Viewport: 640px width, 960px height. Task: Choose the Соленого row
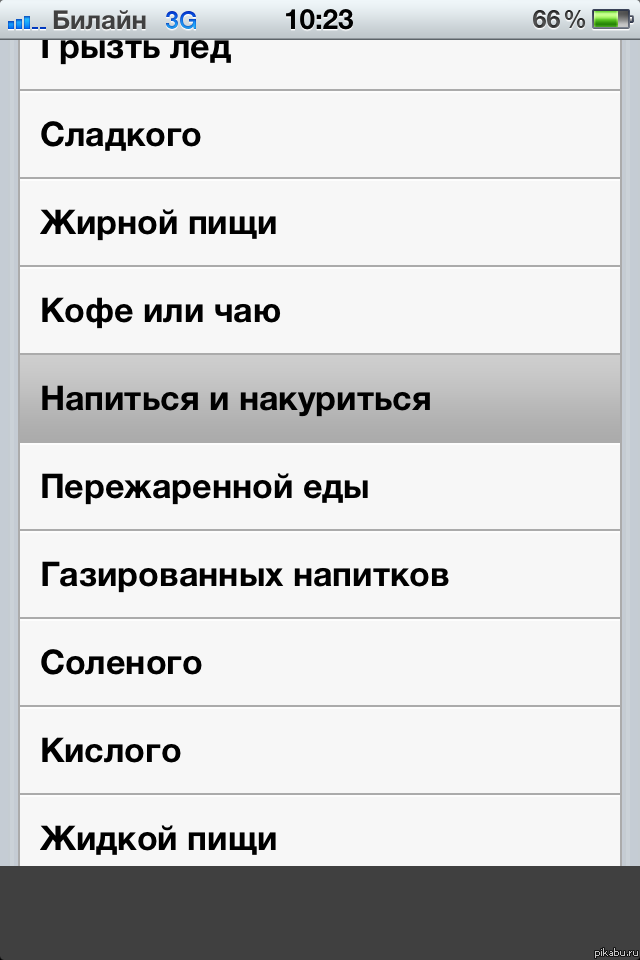coord(320,663)
